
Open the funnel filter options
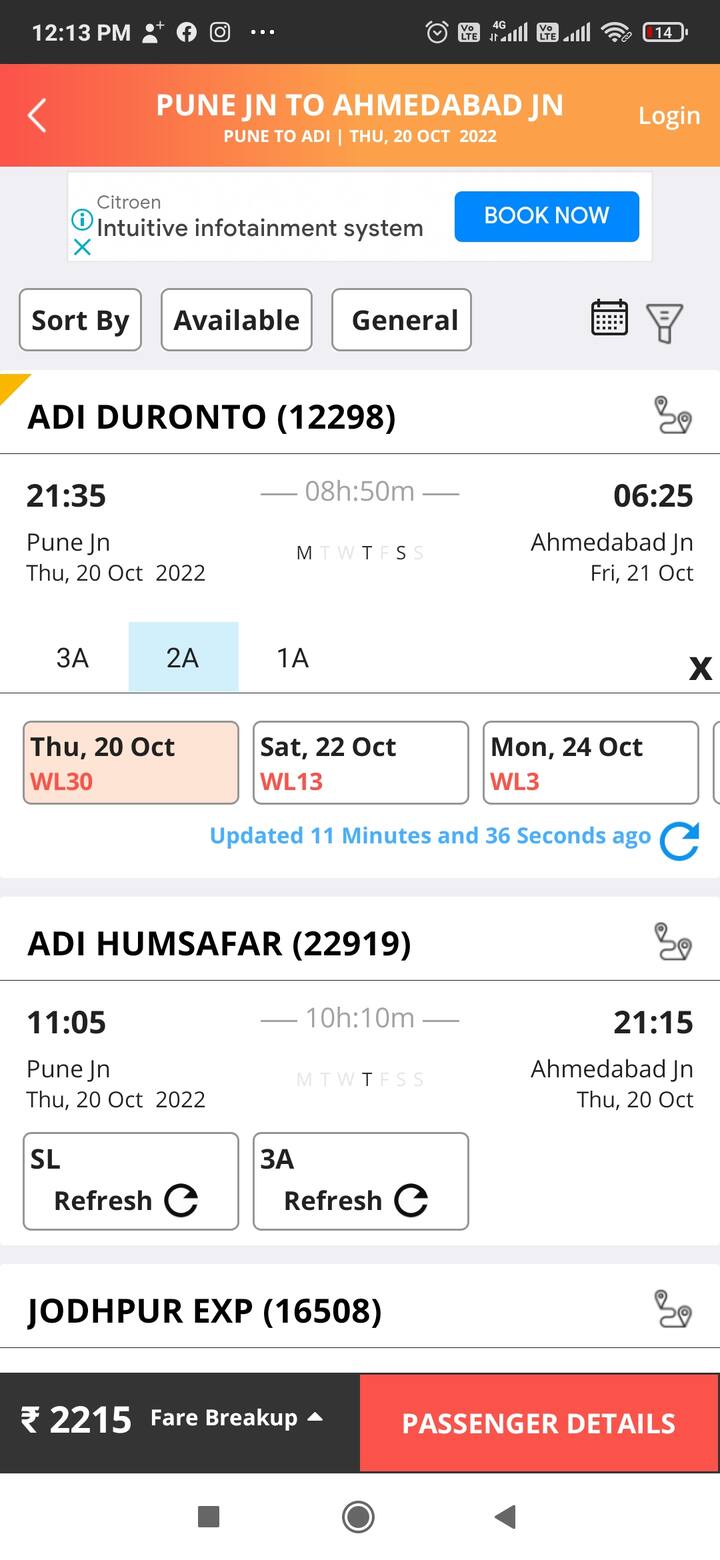664,322
